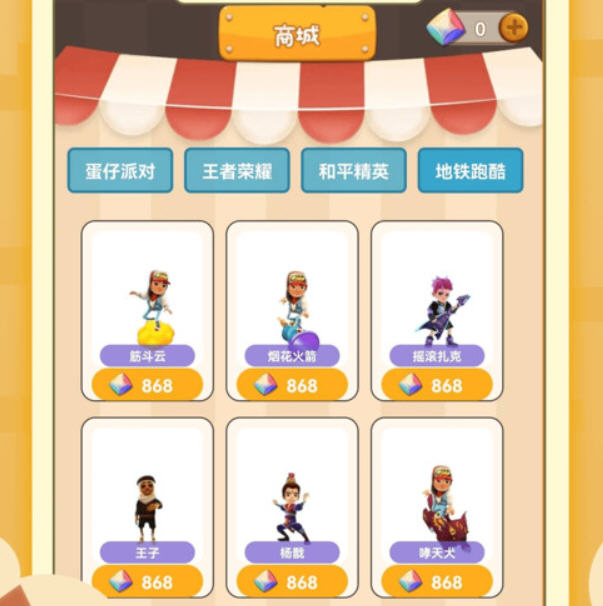Add more gems with plus button
Viewport: 603px width, 606px height.
click(514, 28)
